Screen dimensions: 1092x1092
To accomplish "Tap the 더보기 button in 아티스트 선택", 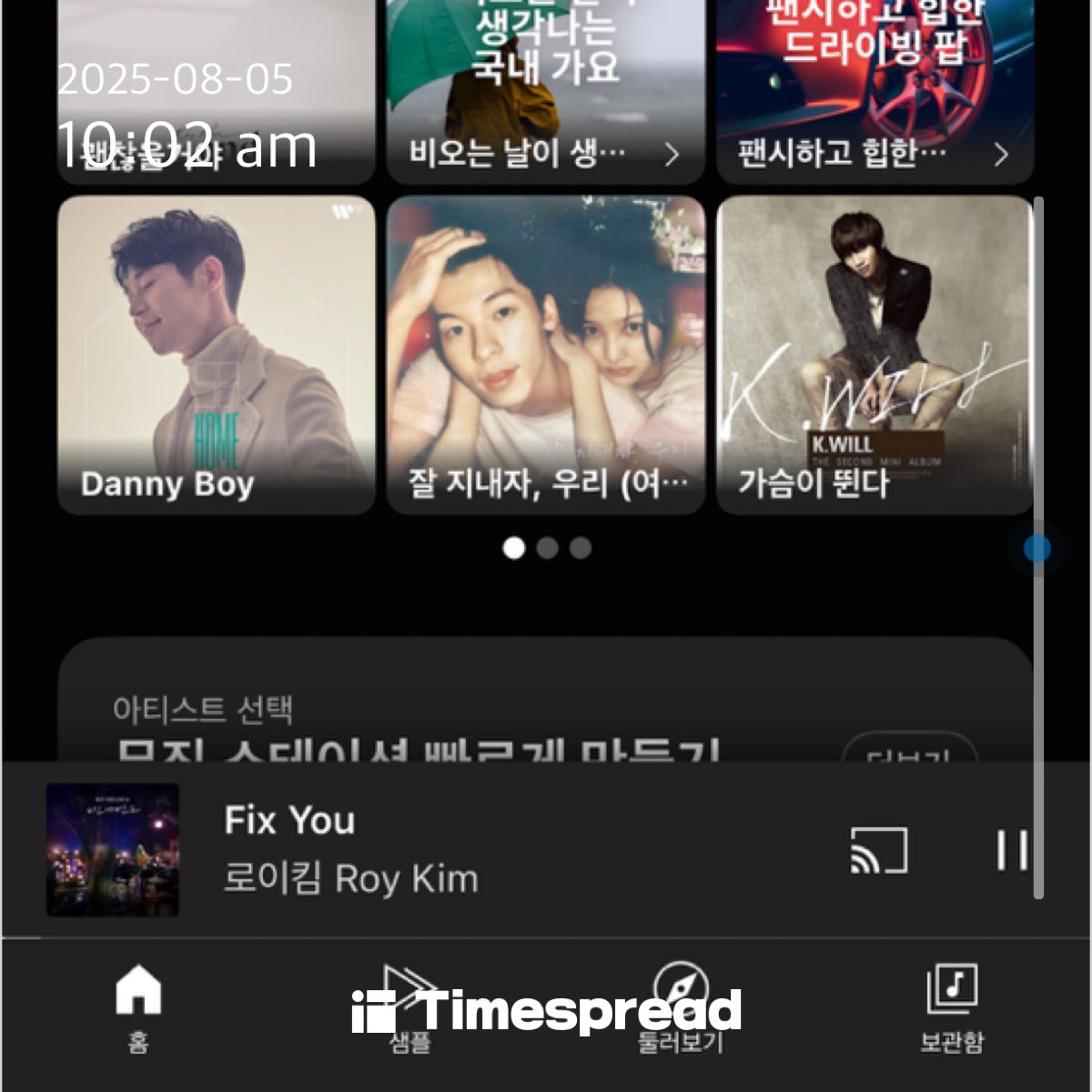I will (x=908, y=752).
